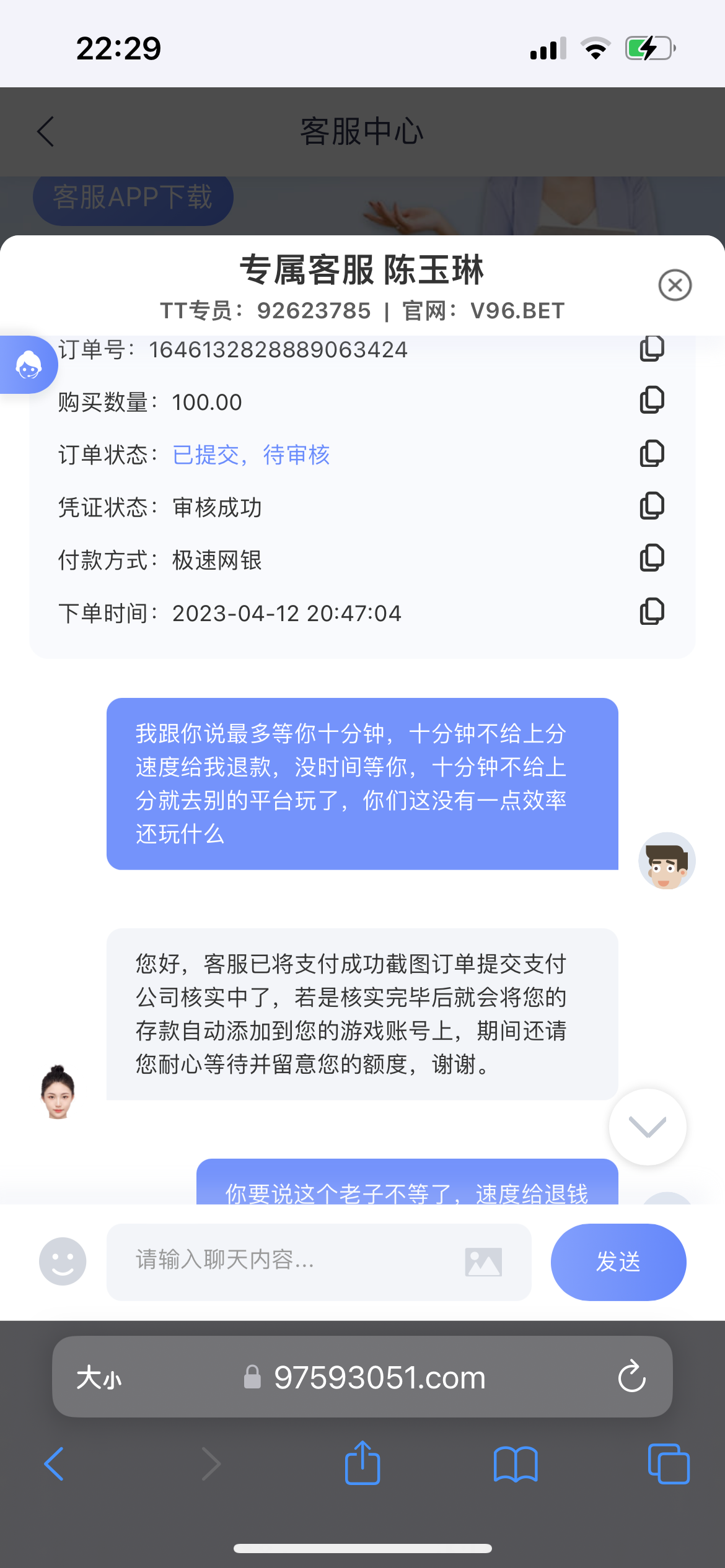Copy the 购买数量 purchase amount
This screenshot has height=1568, width=725.
652,400
